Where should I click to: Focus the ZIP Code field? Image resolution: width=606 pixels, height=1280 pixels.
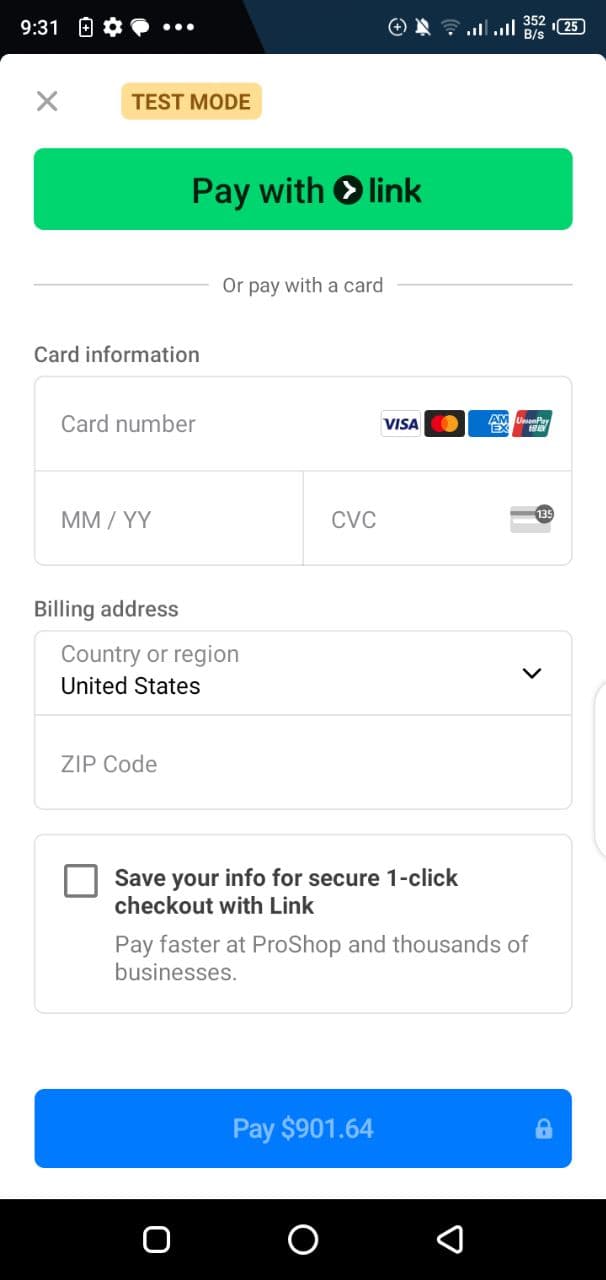pyautogui.click(x=303, y=764)
